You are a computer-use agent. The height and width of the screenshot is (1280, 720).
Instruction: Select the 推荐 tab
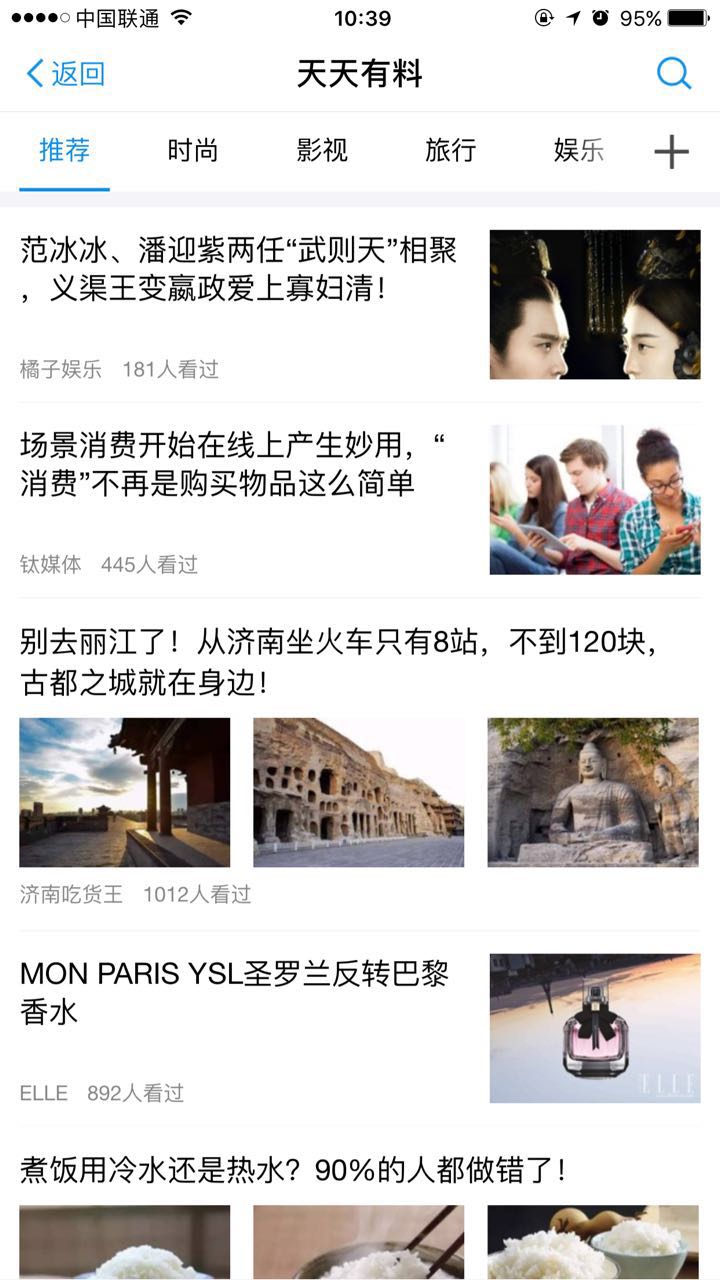[x=65, y=151]
